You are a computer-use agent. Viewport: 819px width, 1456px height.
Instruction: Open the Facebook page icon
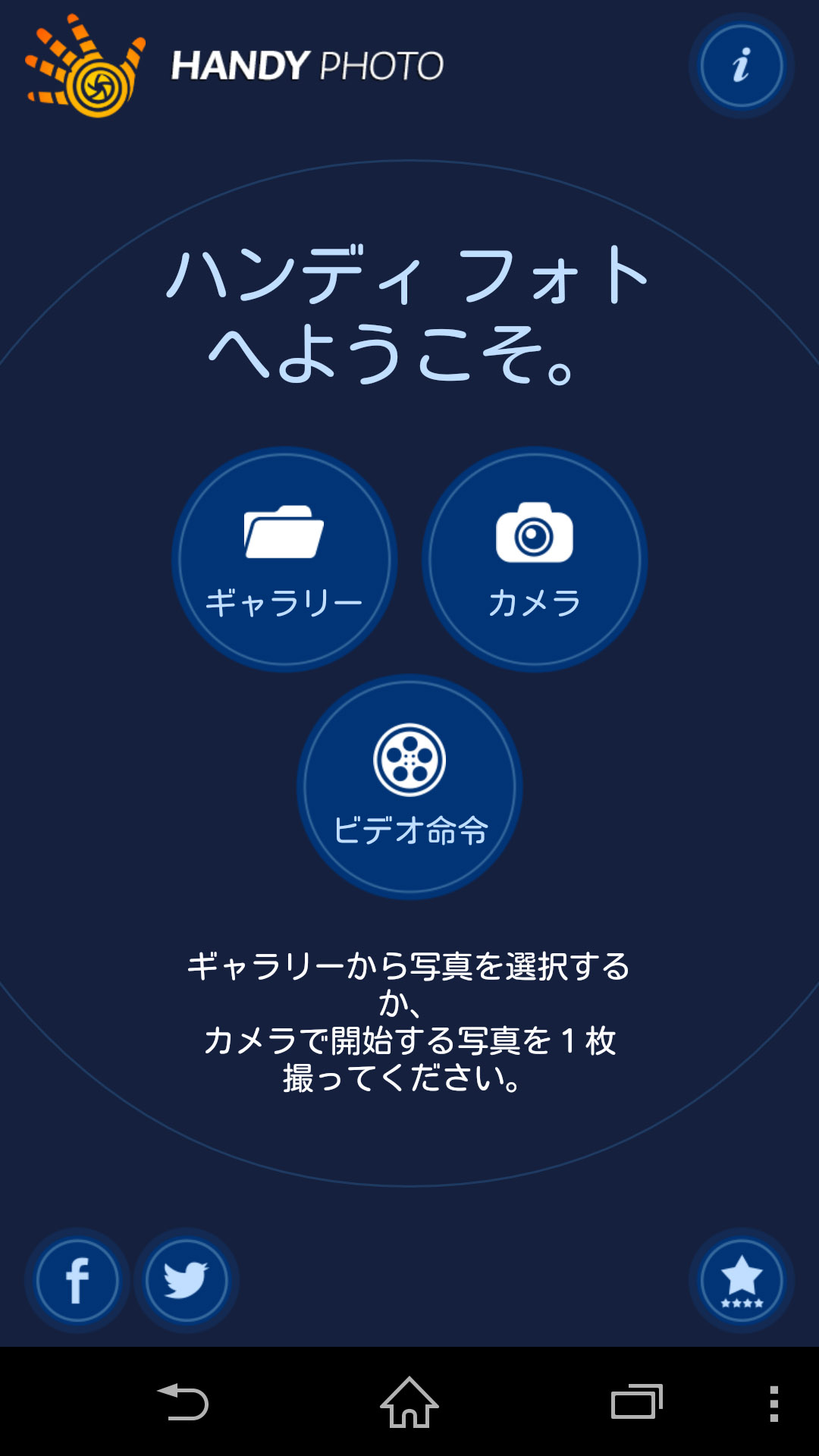pyautogui.click(x=77, y=1280)
